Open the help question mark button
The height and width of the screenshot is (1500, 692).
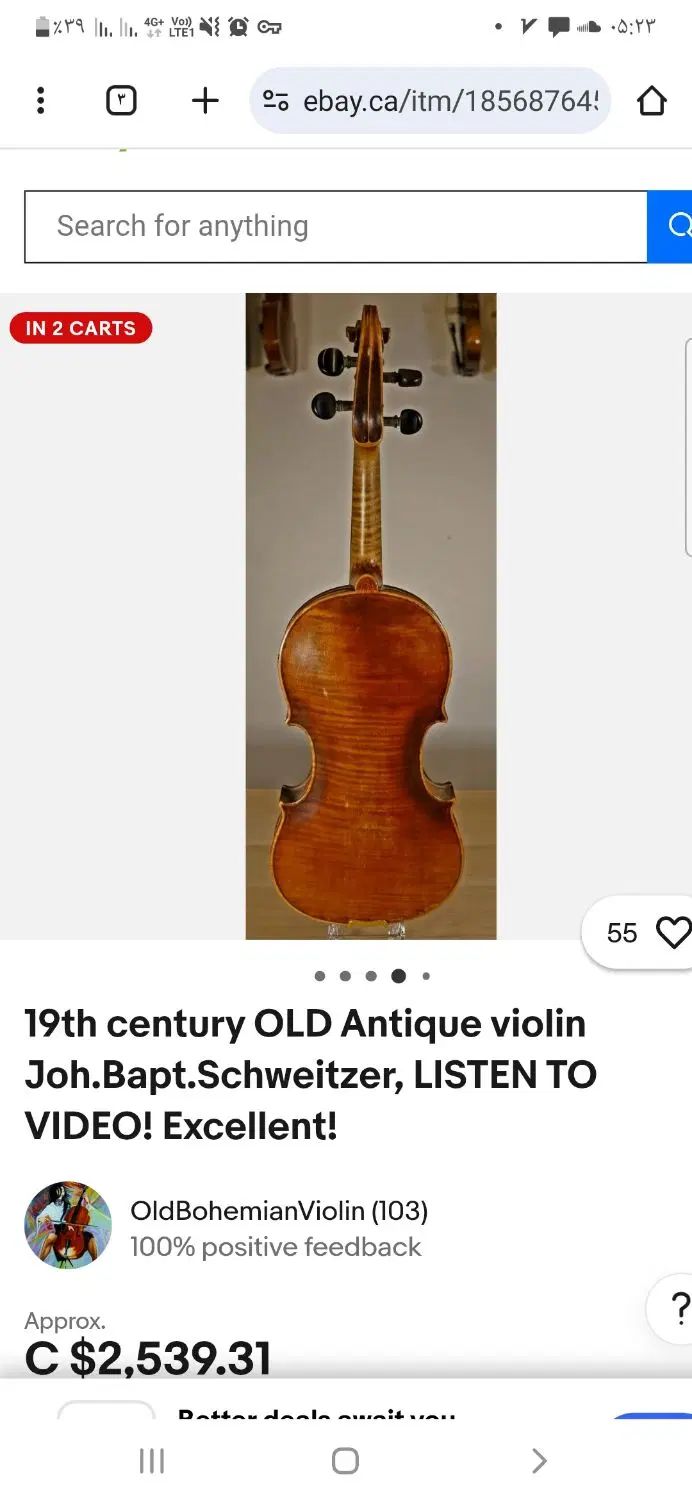click(677, 1308)
